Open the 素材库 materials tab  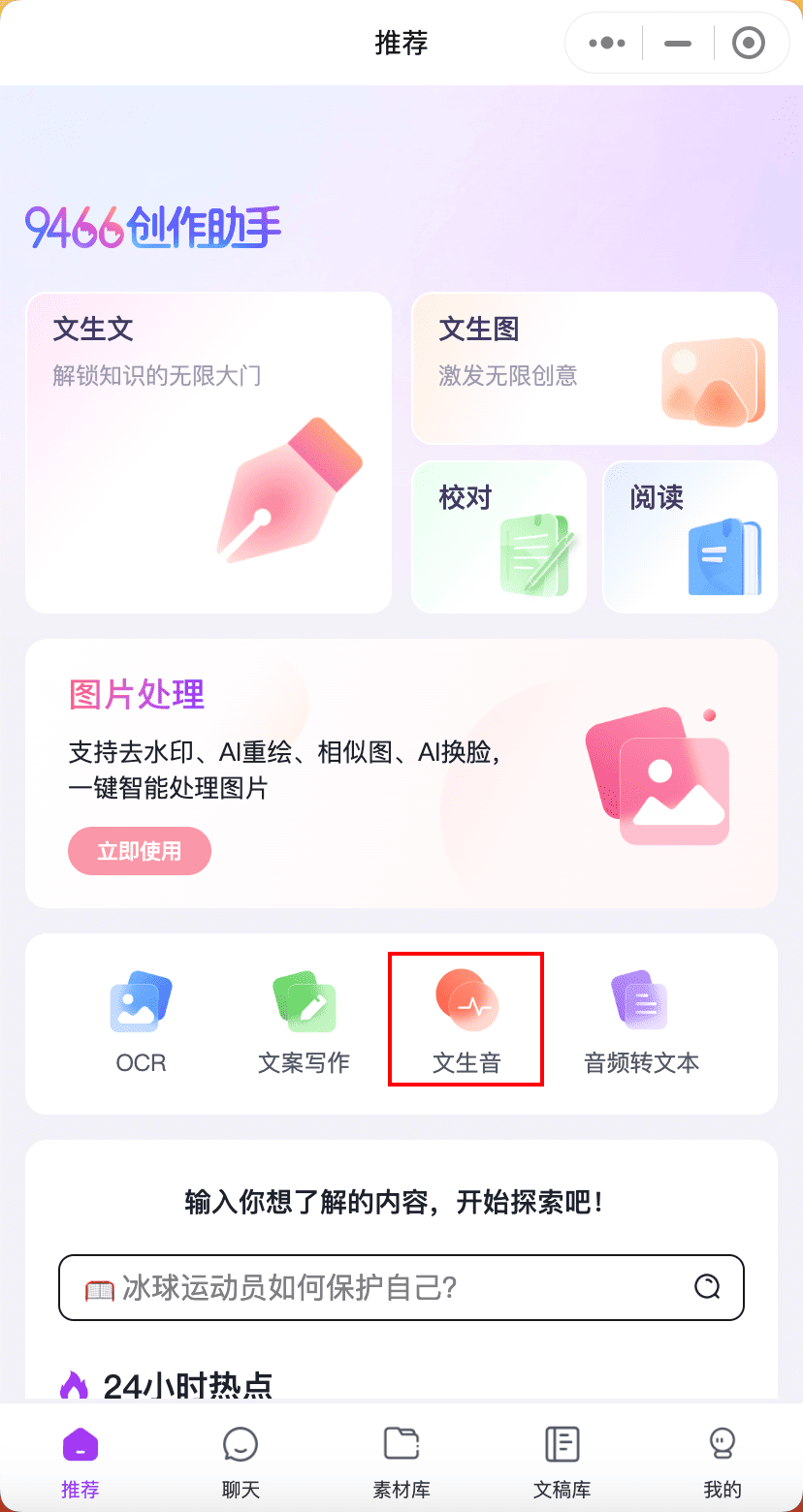(x=401, y=1462)
